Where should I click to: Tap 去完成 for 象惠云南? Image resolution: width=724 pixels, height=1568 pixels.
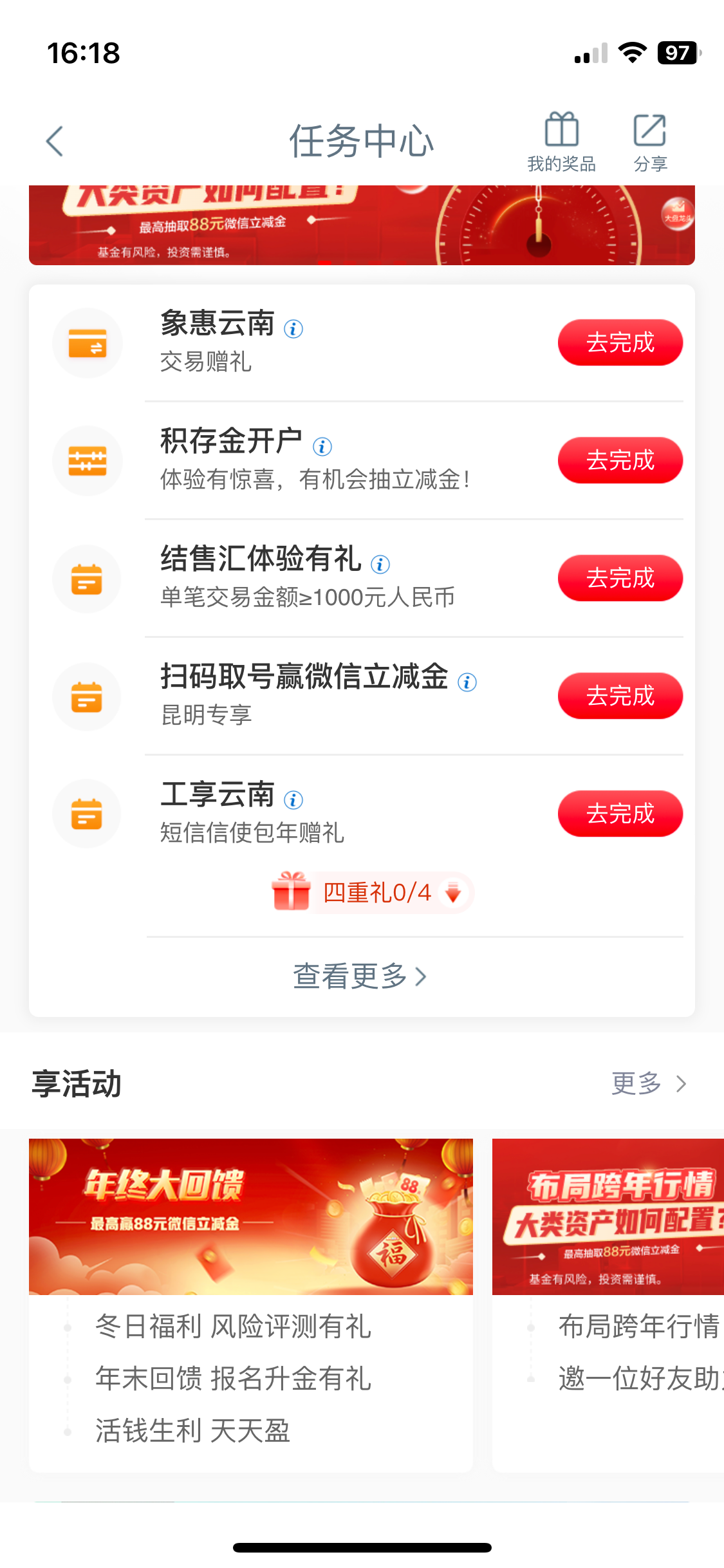point(620,342)
